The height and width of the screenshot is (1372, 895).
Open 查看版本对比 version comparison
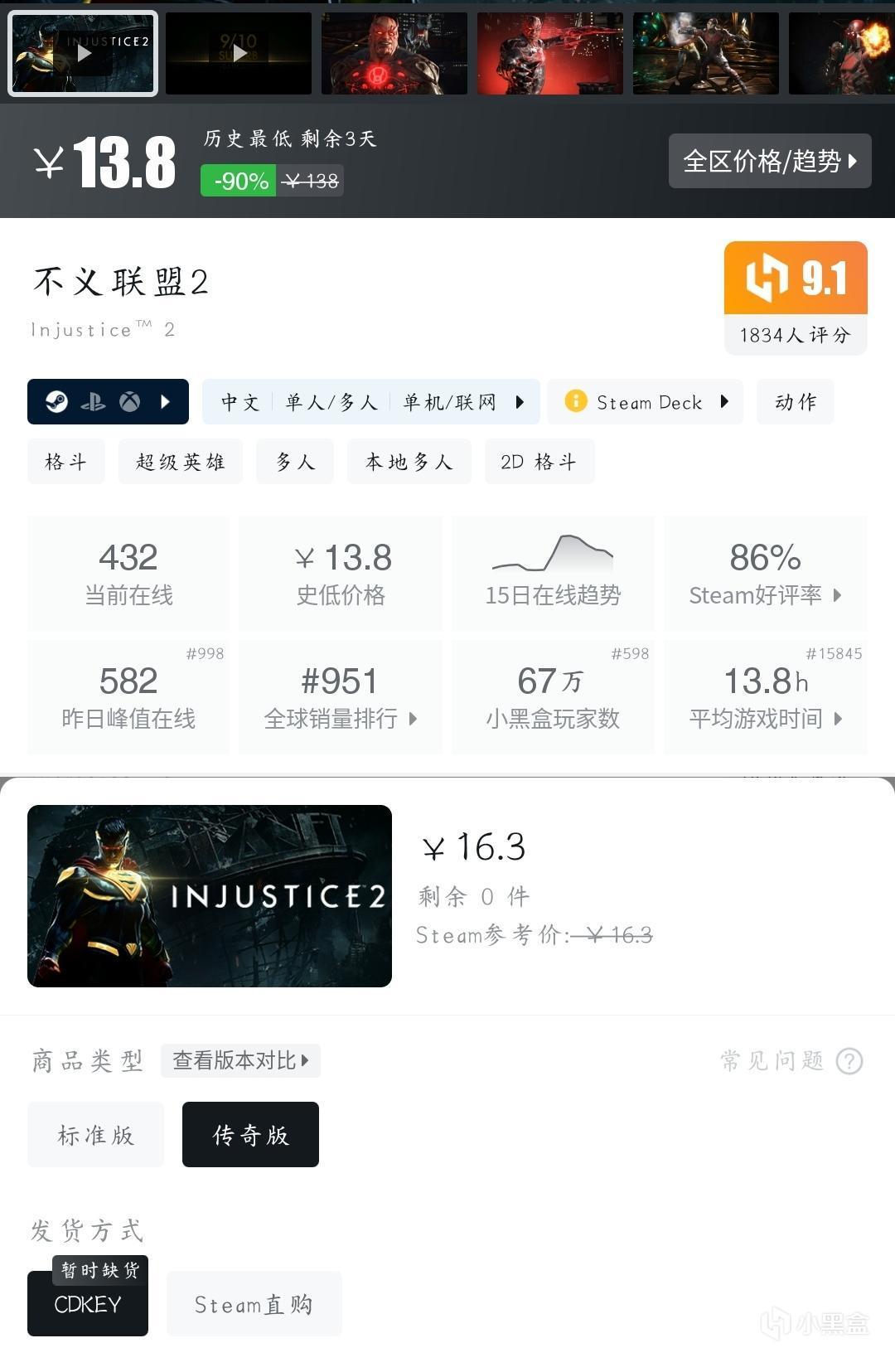coord(240,1060)
